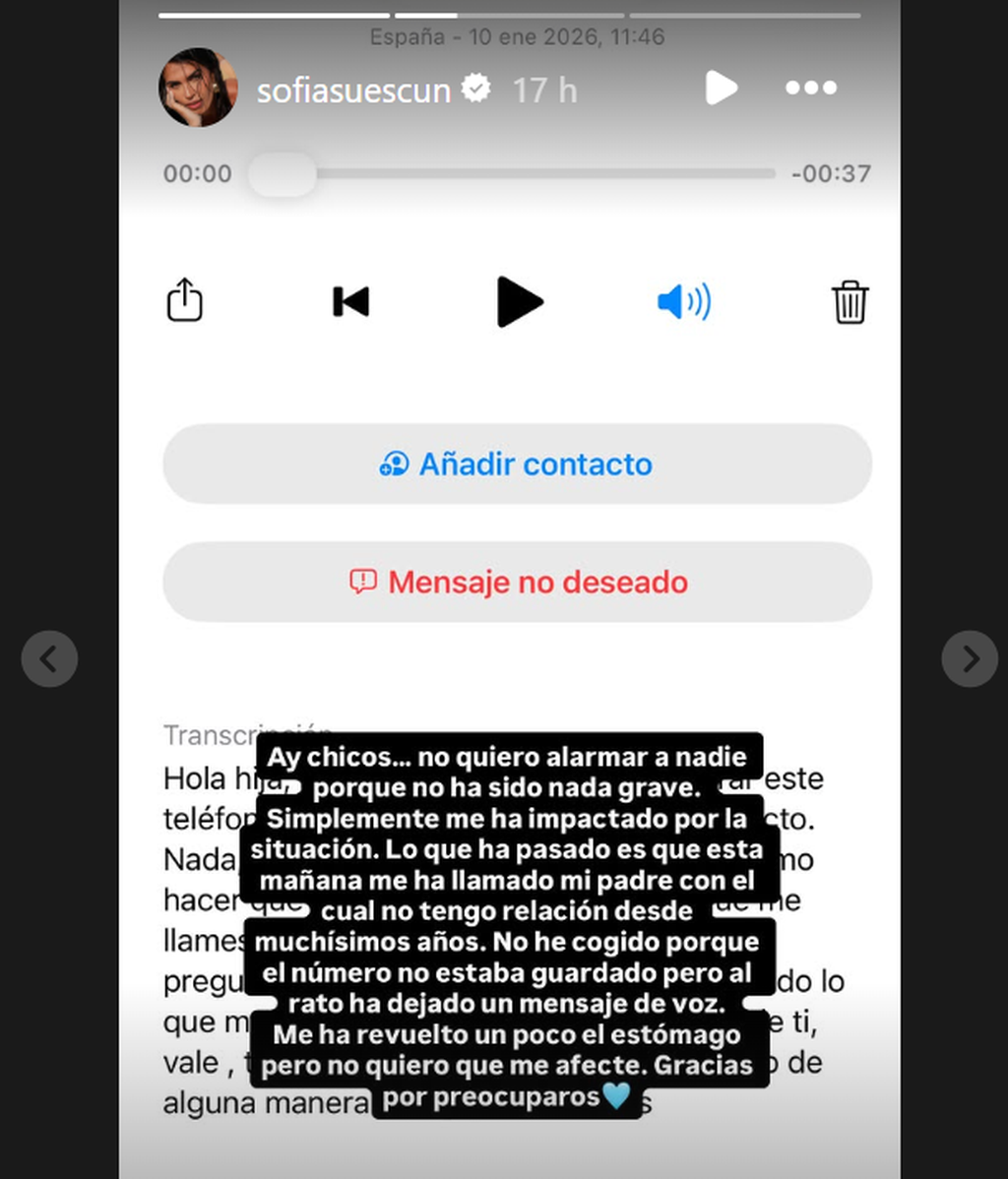This screenshot has height=1179, width=1008.
Task: Tap sofiasuescun's circular profile photo
Action: coord(199,88)
